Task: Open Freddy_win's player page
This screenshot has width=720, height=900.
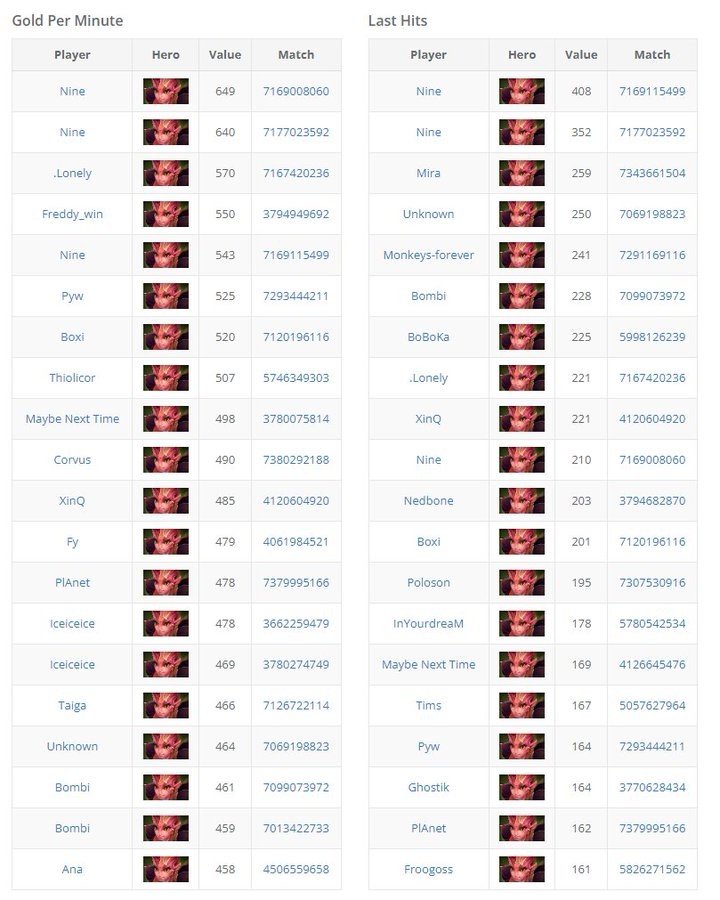Action: pyautogui.click(x=72, y=214)
